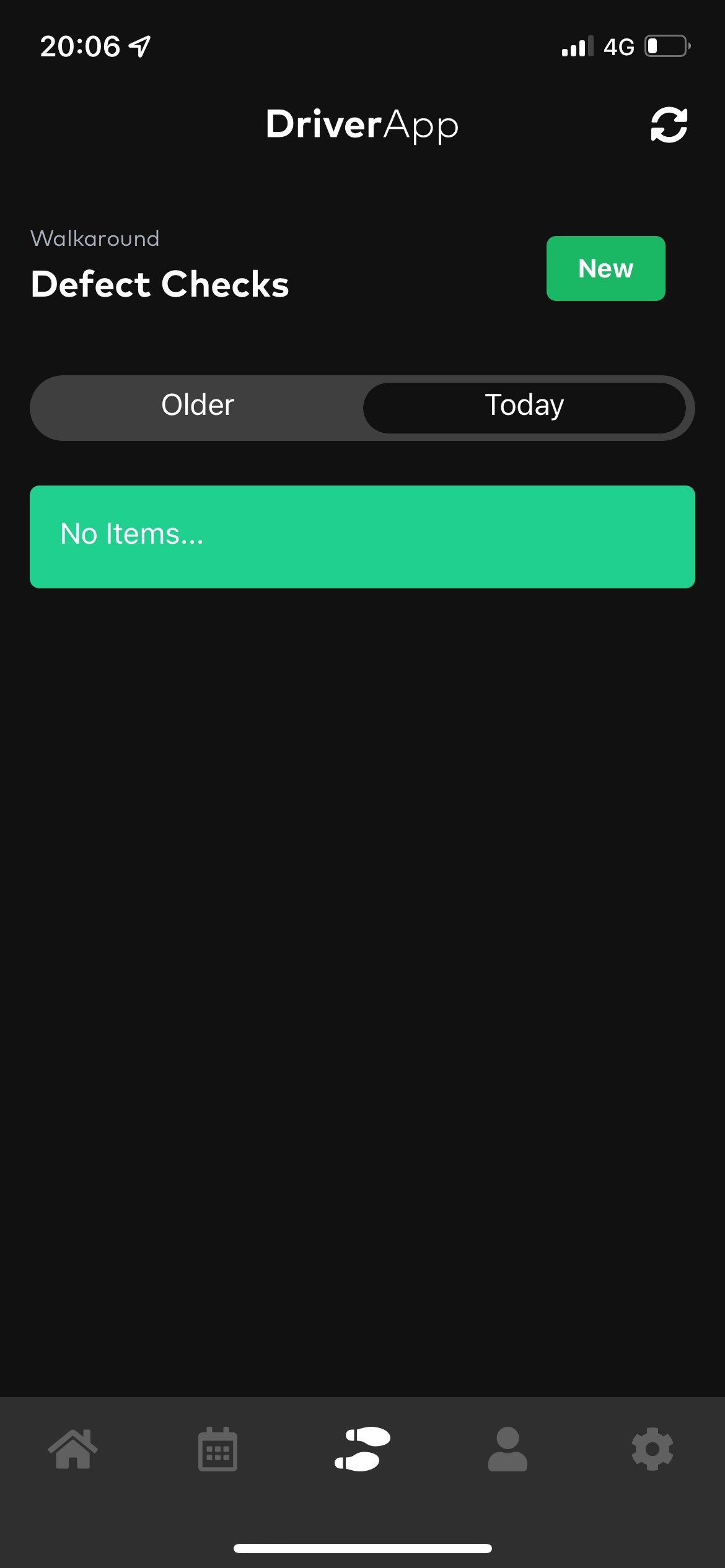Screen dimensions: 725x1568
Task: Open the settings gear tab
Action: (x=652, y=1448)
